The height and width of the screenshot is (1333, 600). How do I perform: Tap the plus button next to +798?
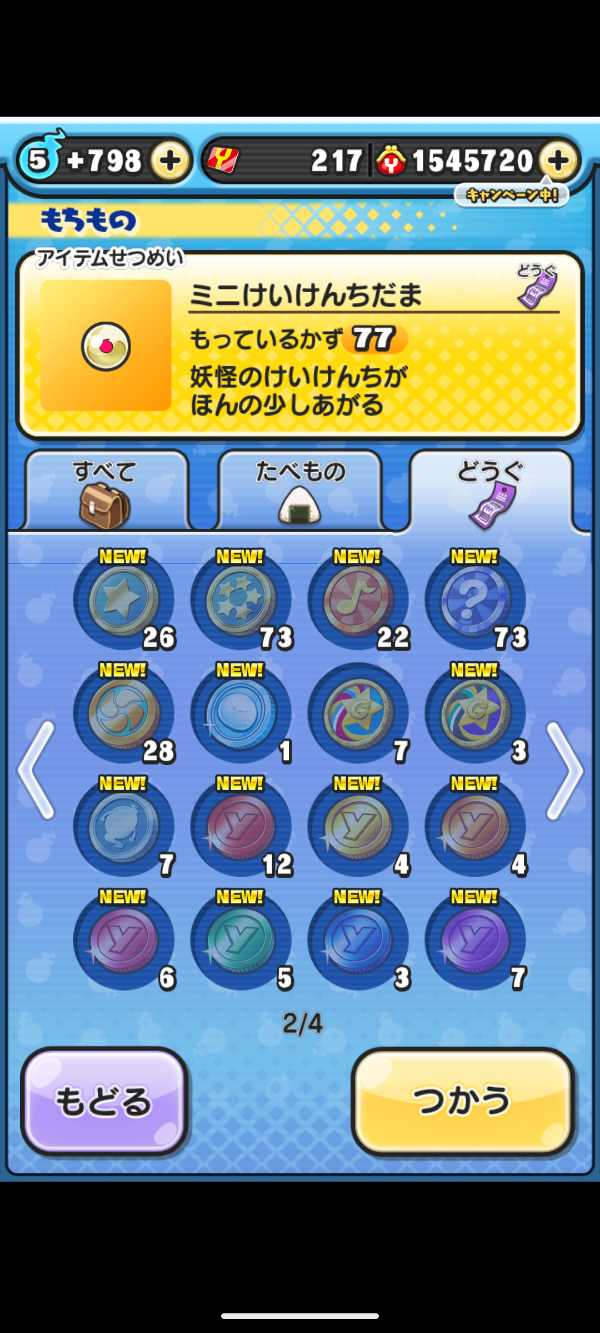(170, 160)
